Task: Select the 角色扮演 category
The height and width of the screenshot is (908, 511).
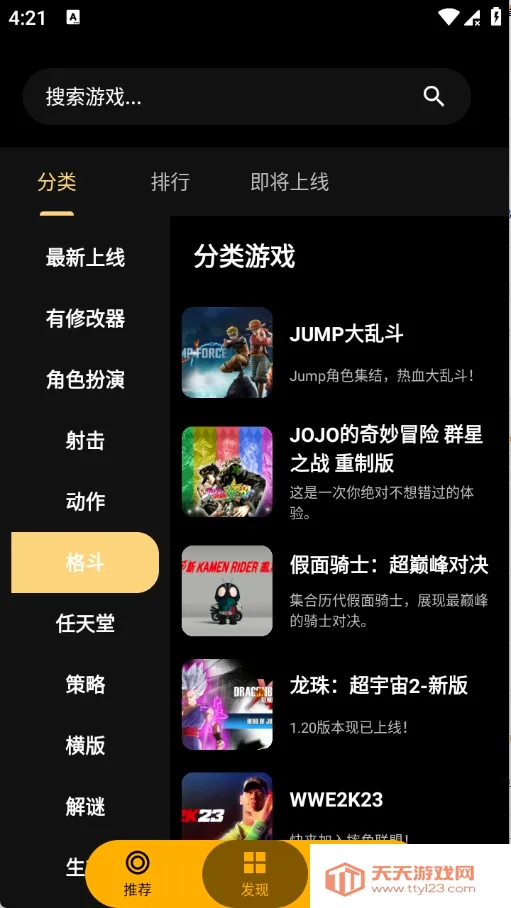Action: (85, 380)
